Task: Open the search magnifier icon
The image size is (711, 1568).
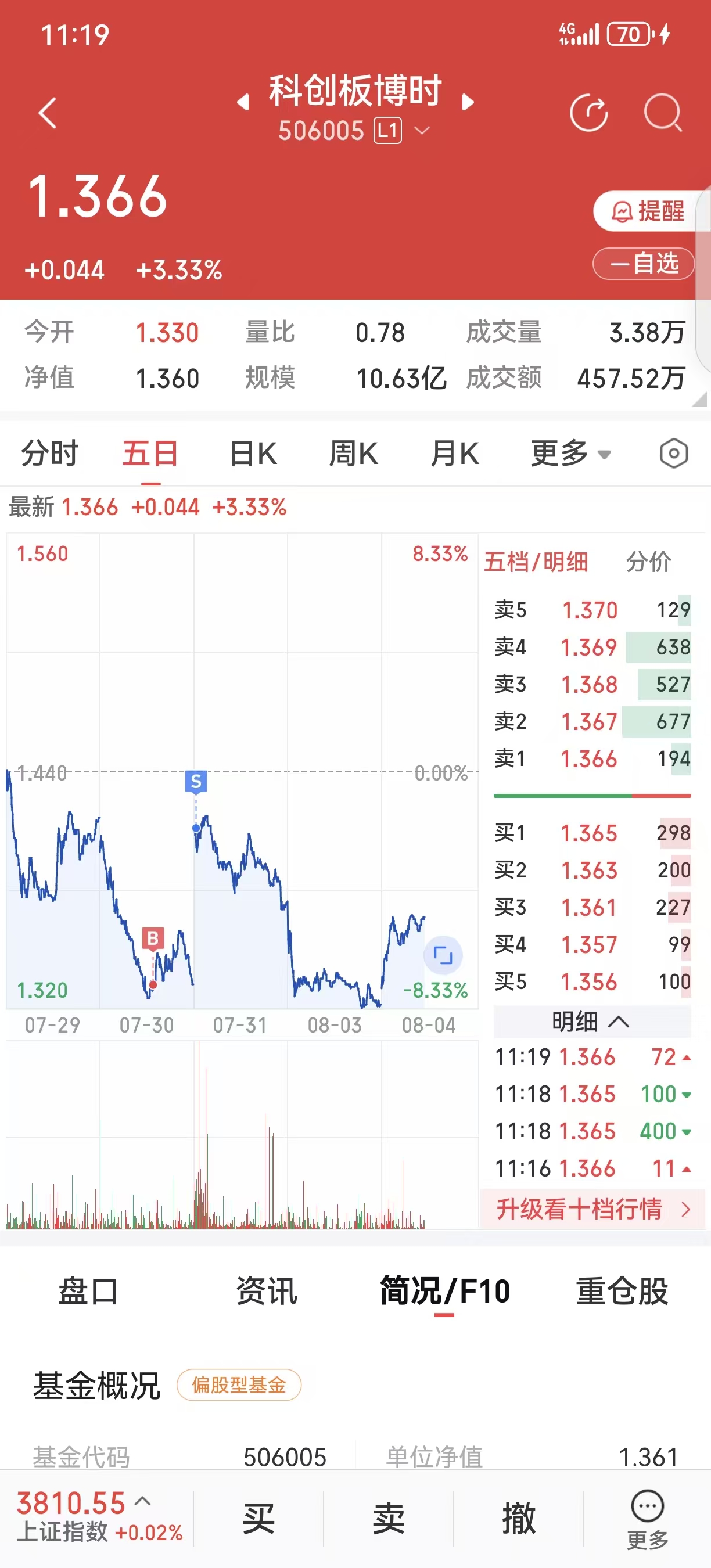Action: point(662,113)
